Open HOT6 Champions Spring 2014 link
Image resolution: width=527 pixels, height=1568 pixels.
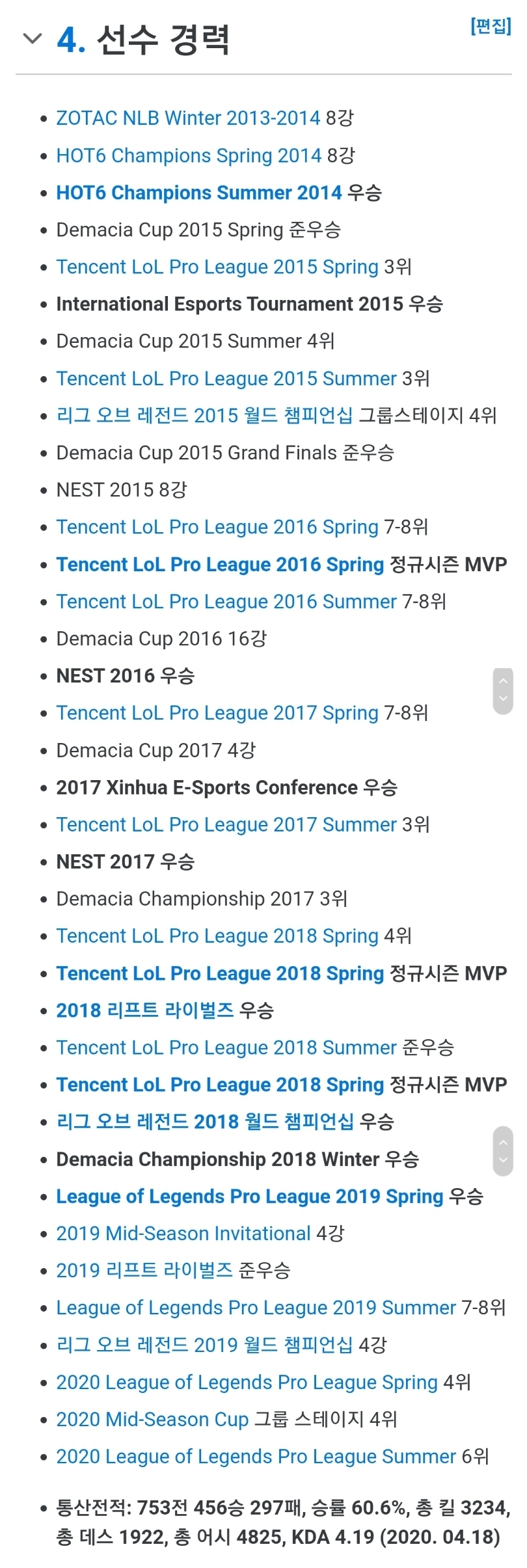tap(189, 155)
